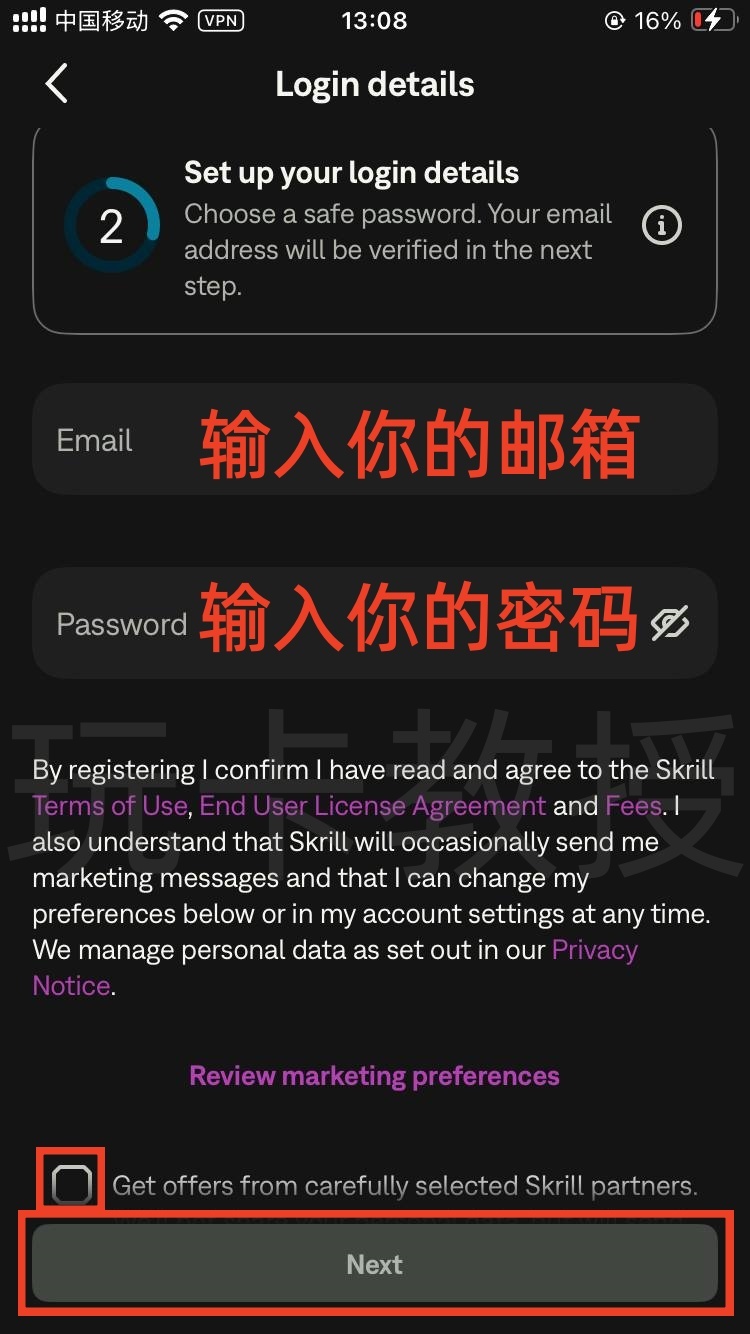Open the info tooltip next to step 2
The image size is (750, 1334).
pyautogui.click(x=661, y=226)
